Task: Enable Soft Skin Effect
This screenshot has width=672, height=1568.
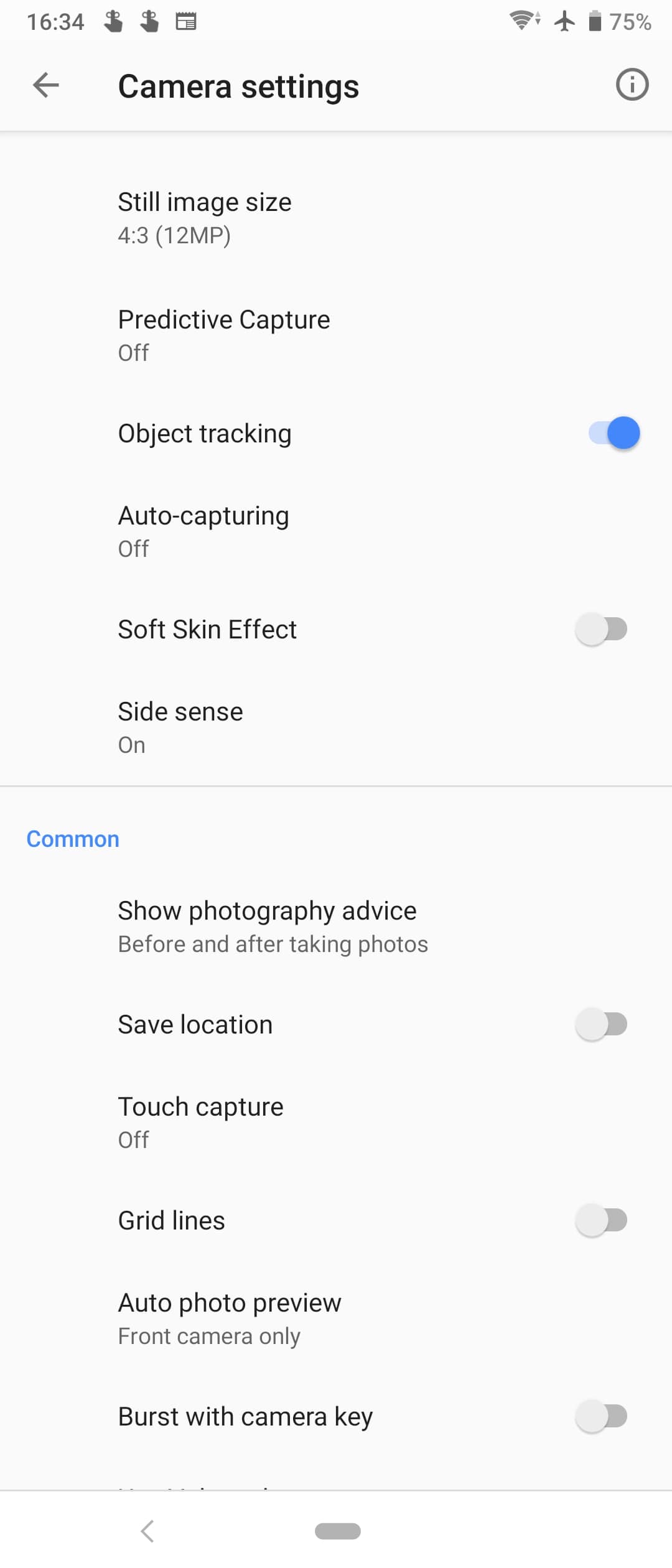Action: pos(601,629)
